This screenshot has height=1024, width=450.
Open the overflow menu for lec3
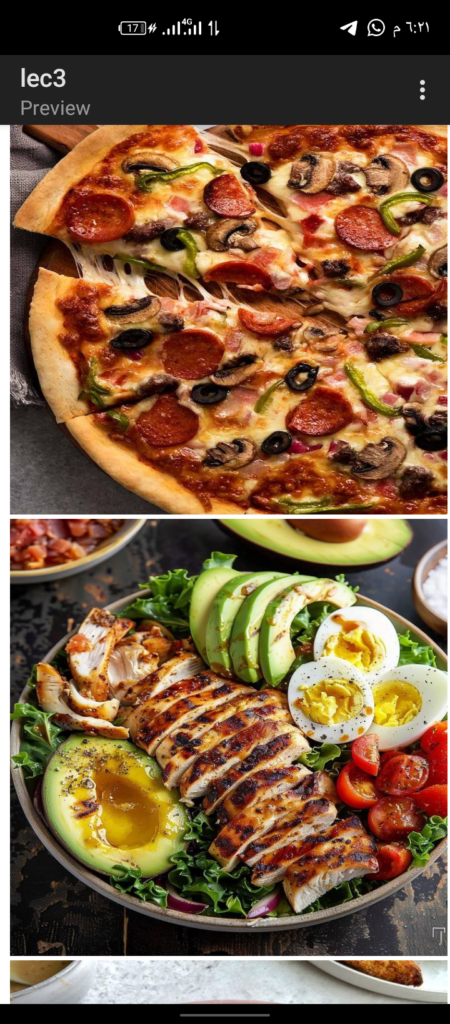click(423, 90)
